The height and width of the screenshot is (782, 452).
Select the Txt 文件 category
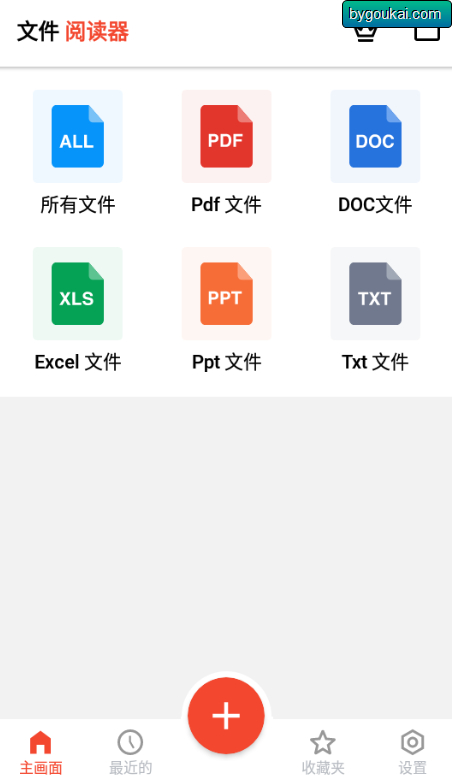(375, 310)
